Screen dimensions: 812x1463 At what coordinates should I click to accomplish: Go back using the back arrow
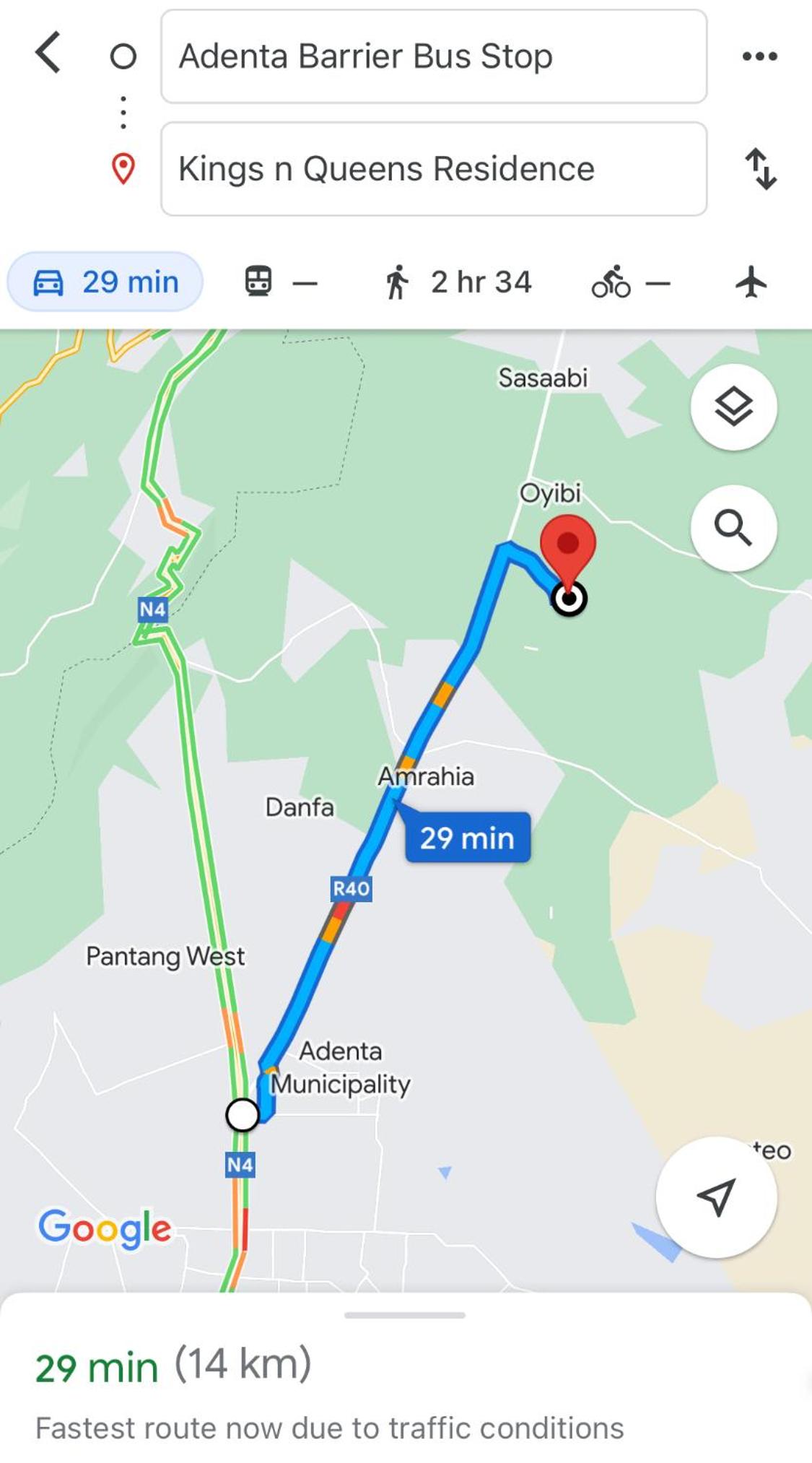[x=48, y=53]
